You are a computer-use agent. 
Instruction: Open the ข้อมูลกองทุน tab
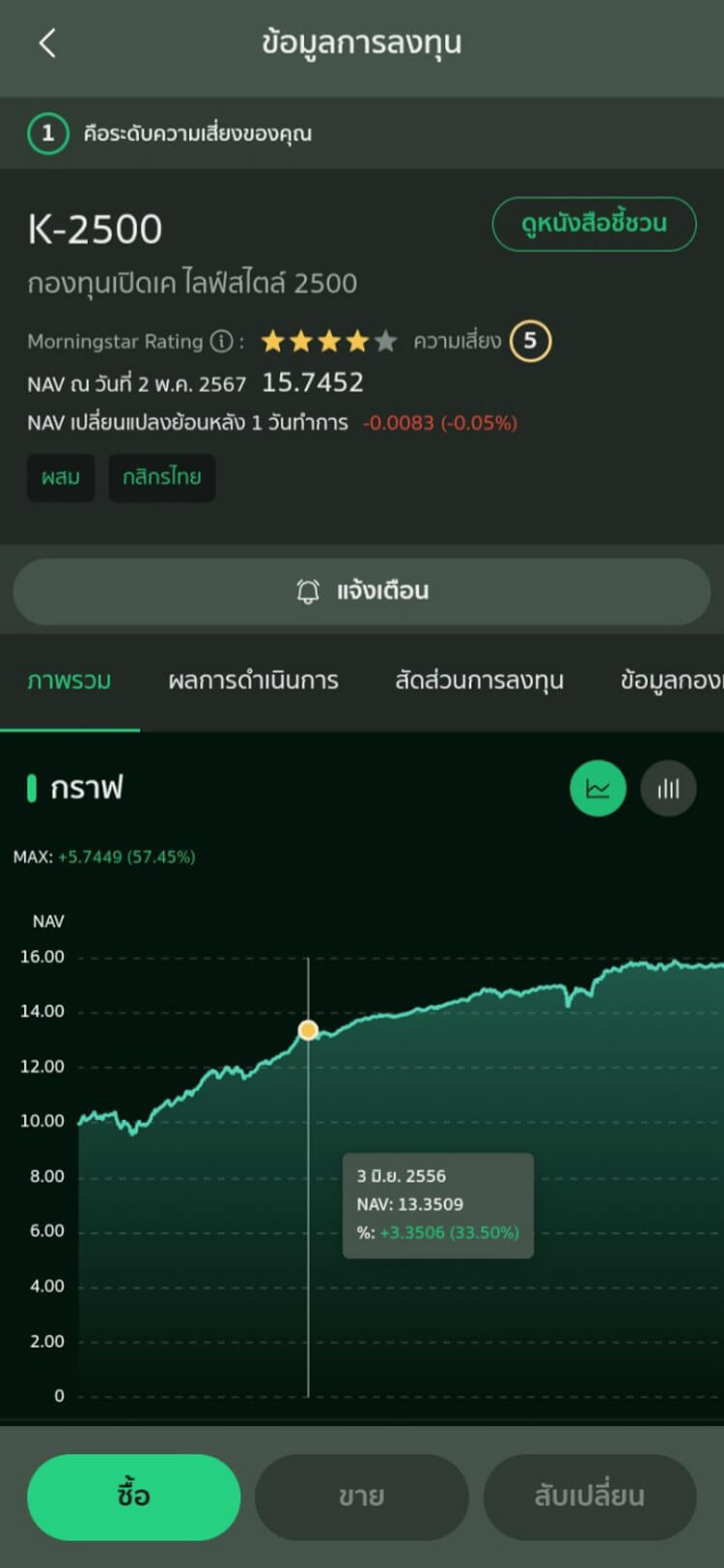[x=670, y=681]
